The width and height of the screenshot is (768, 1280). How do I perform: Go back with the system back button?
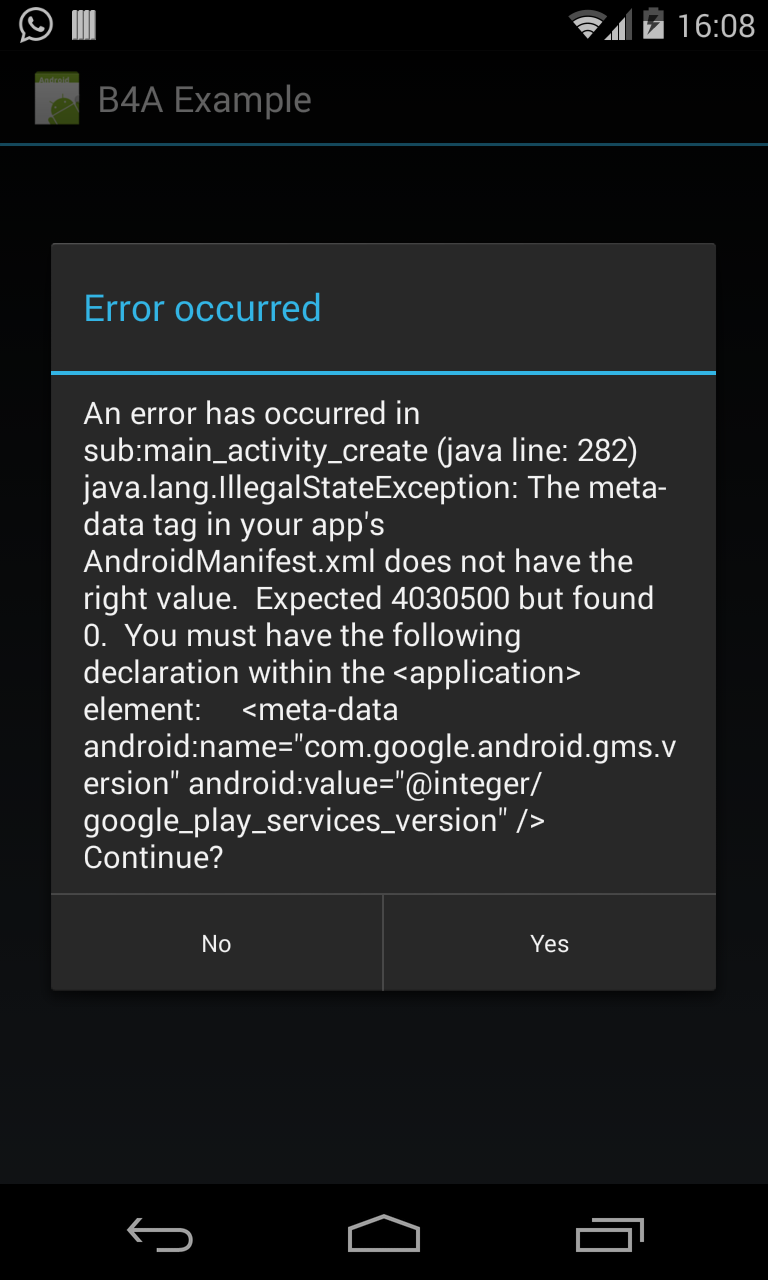point(160,1234)
